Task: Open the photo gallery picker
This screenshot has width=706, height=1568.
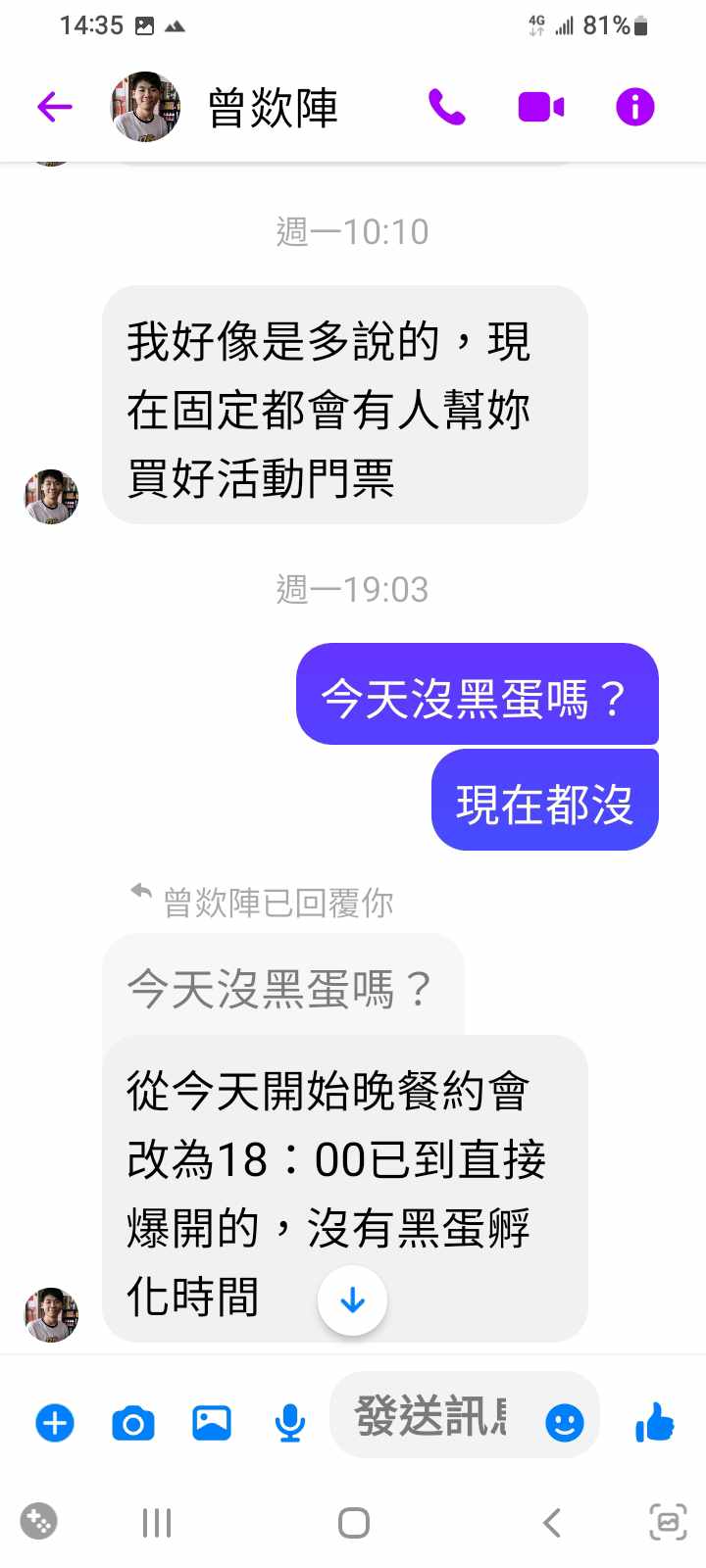Action: pyautogui.click(x=211, y=1422)
